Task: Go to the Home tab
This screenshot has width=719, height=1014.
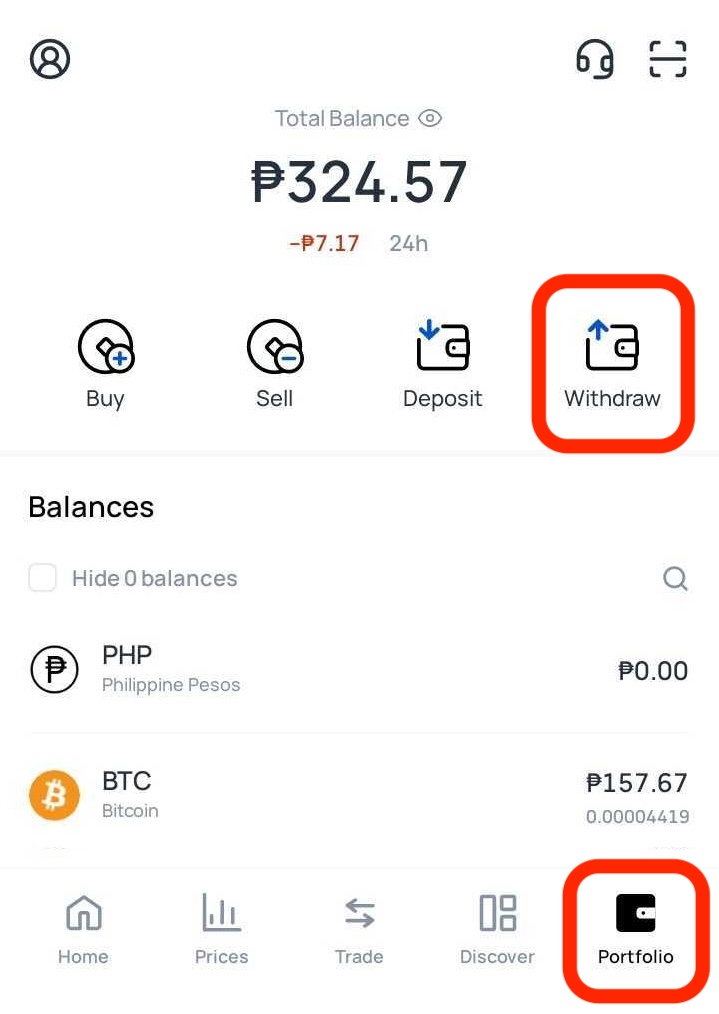Action: [83, 930]
